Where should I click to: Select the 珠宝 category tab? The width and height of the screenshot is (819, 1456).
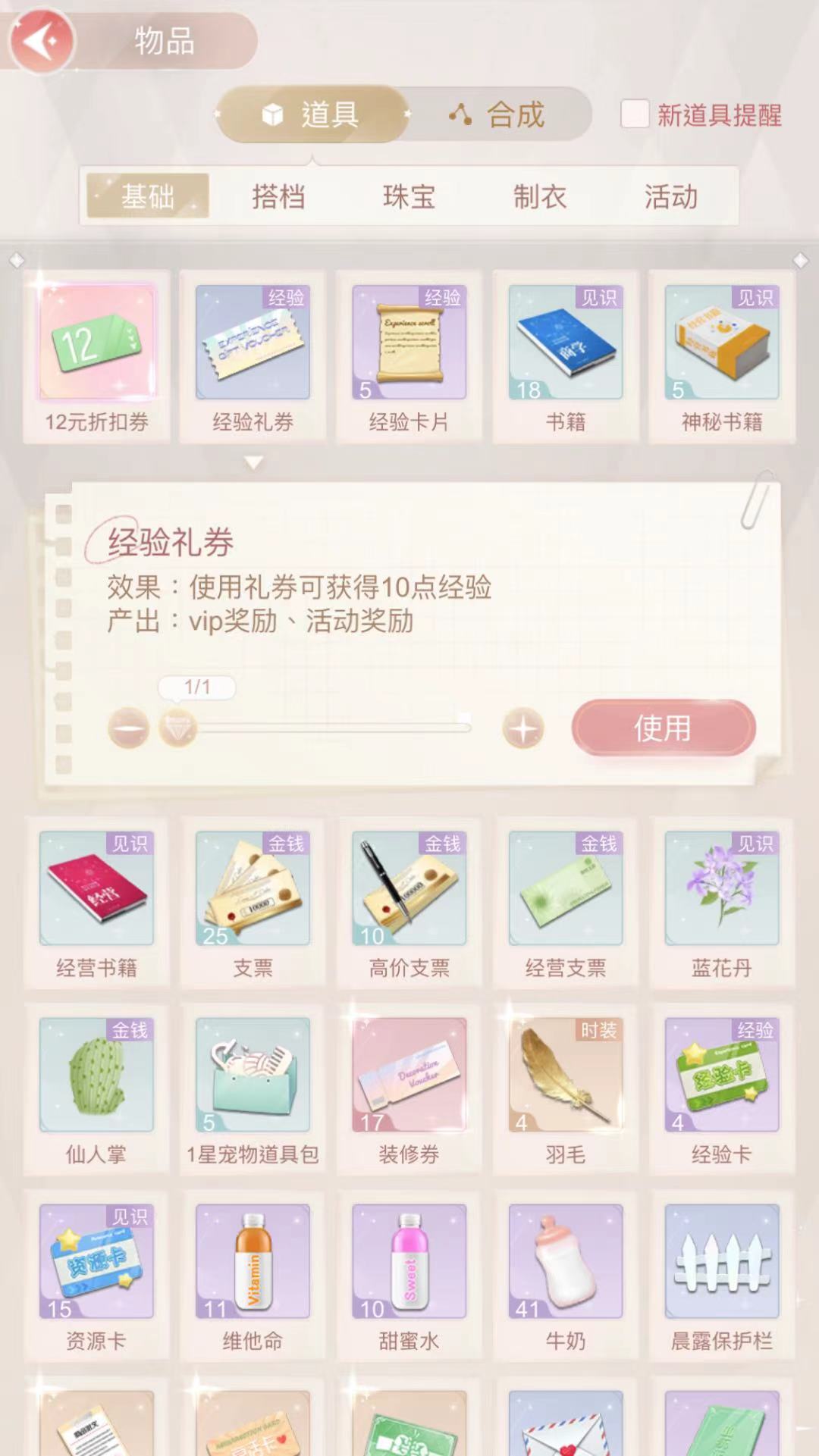click(x=409, y=197)
